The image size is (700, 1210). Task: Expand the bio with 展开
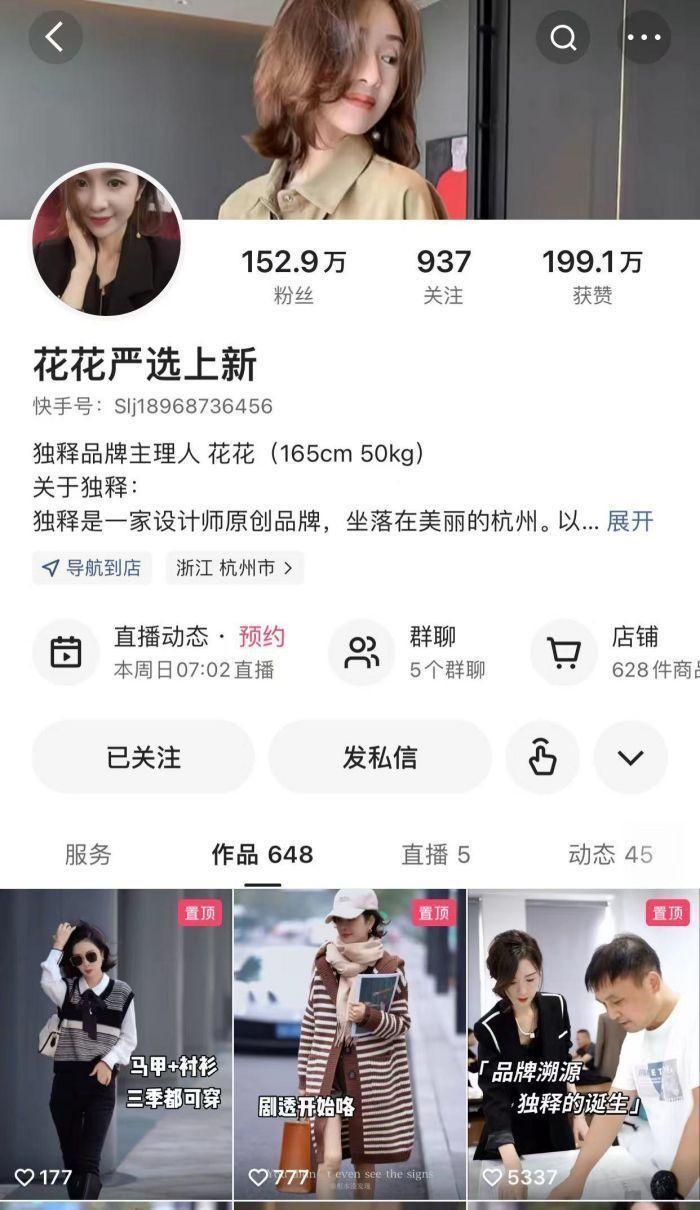630,521
